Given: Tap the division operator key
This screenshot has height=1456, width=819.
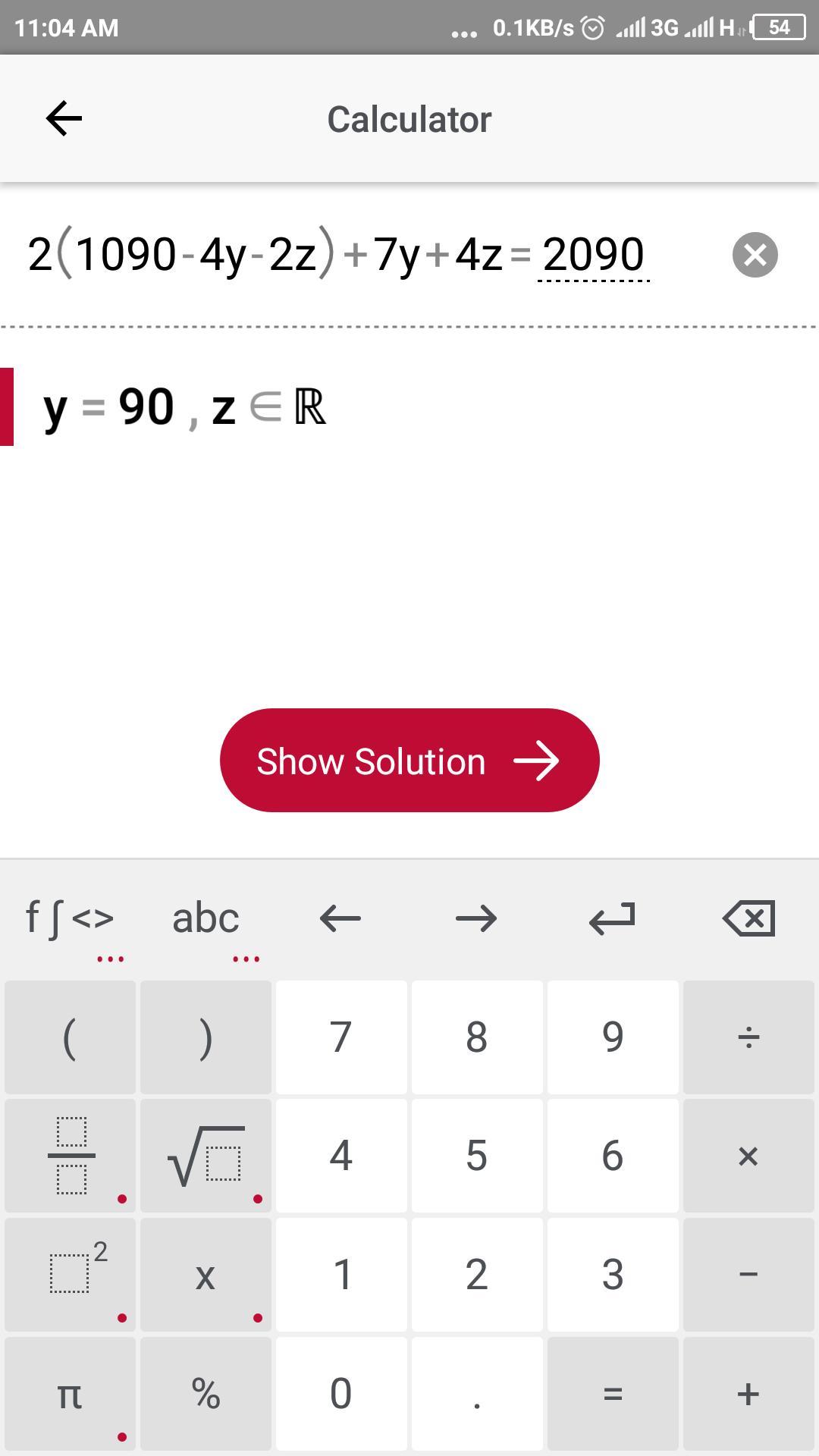Looking at the screenshot, I should pos(748,1037).
